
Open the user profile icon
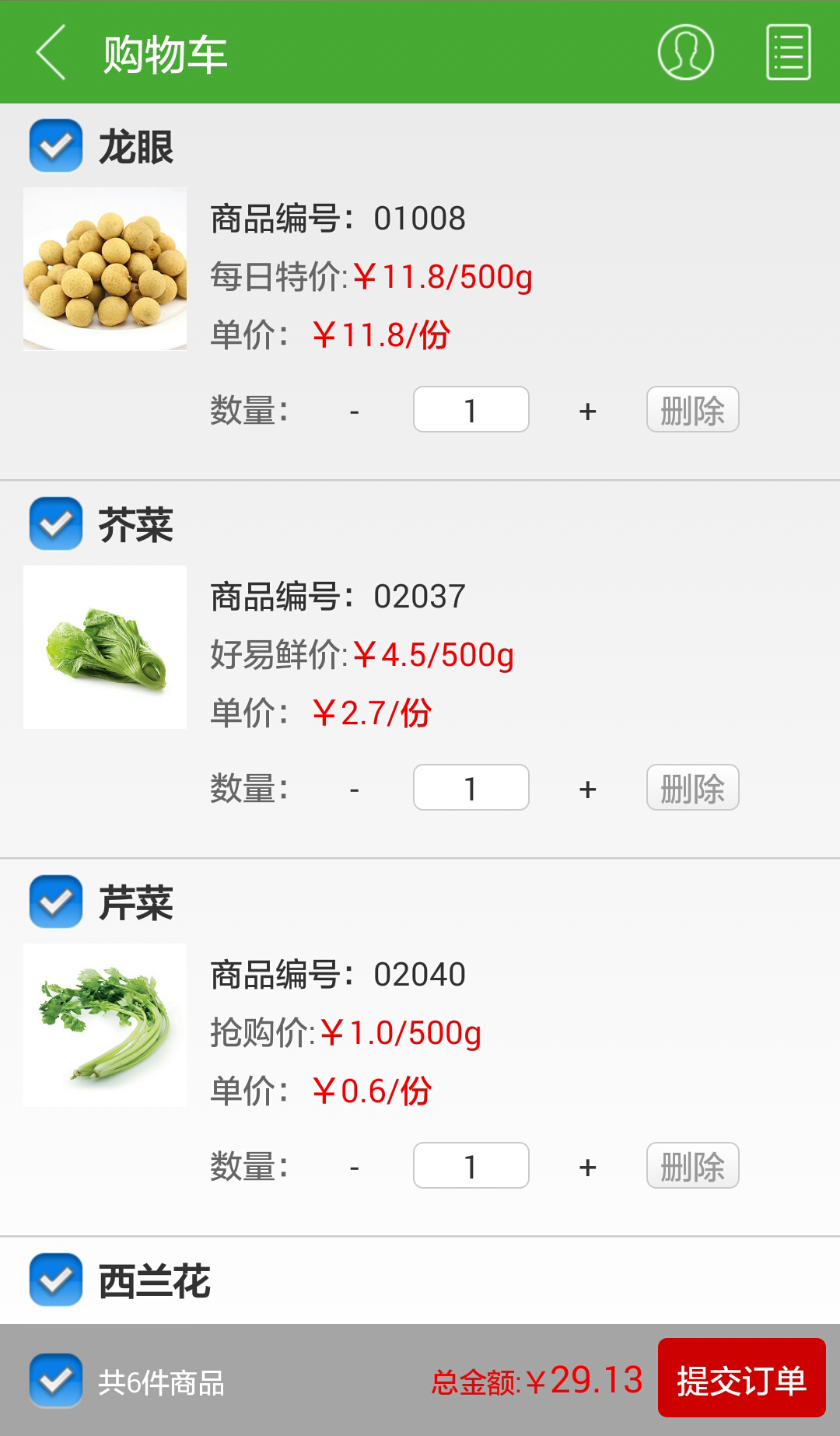(685, 53)
